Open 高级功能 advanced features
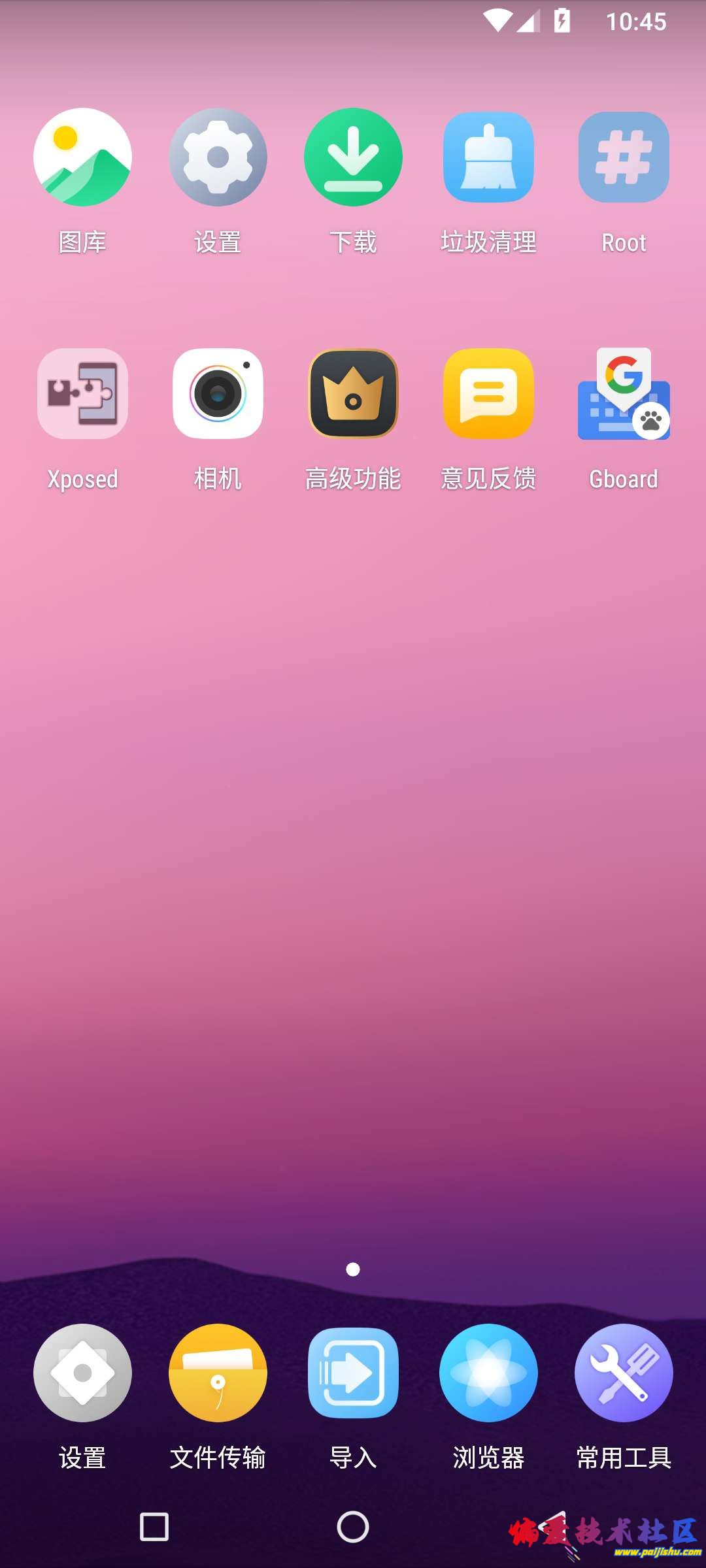The width and height of the screenshot is (706, 1568). 353,394
